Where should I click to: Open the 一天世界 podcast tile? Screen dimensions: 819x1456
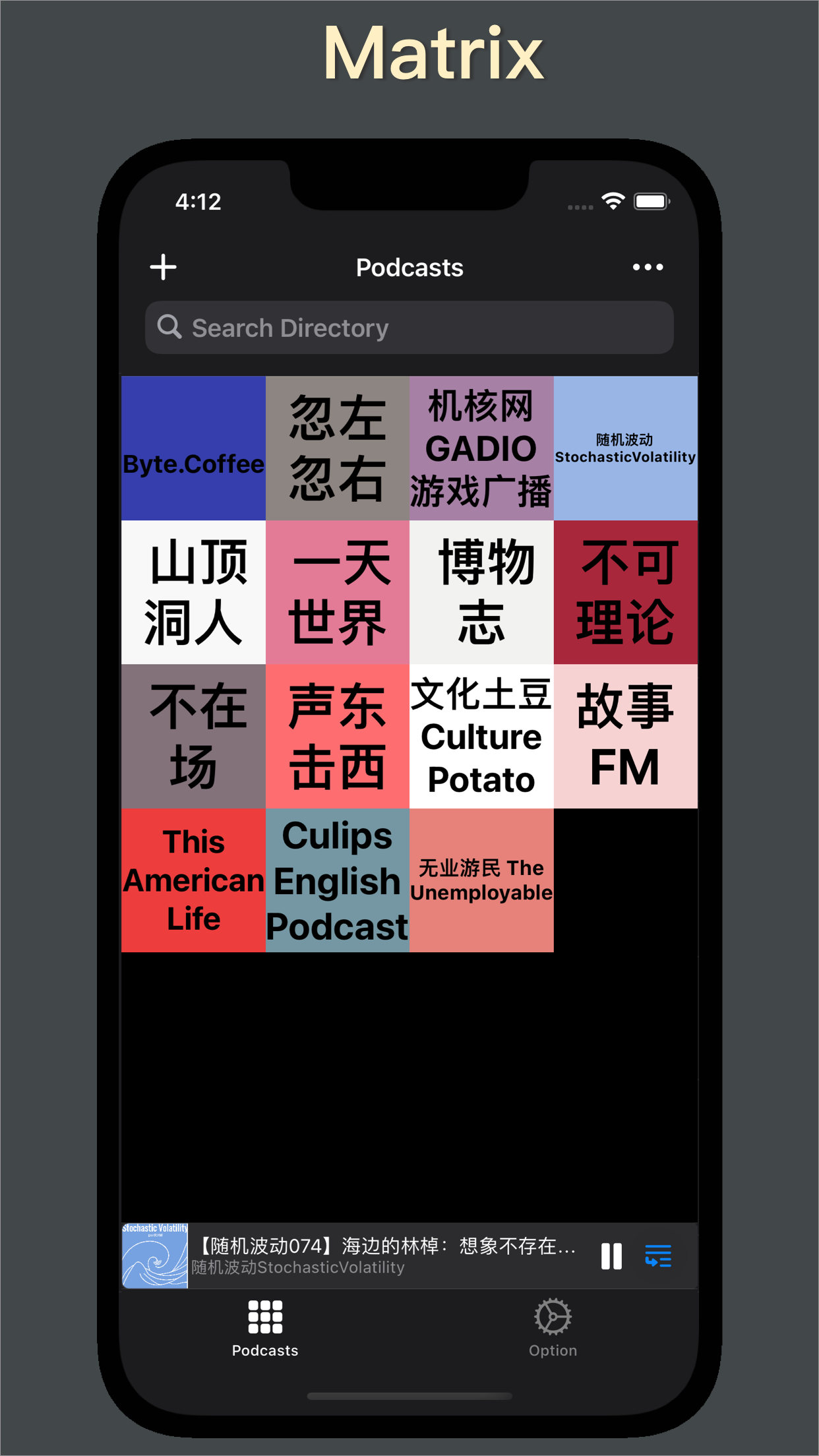(x=338, y=592)
